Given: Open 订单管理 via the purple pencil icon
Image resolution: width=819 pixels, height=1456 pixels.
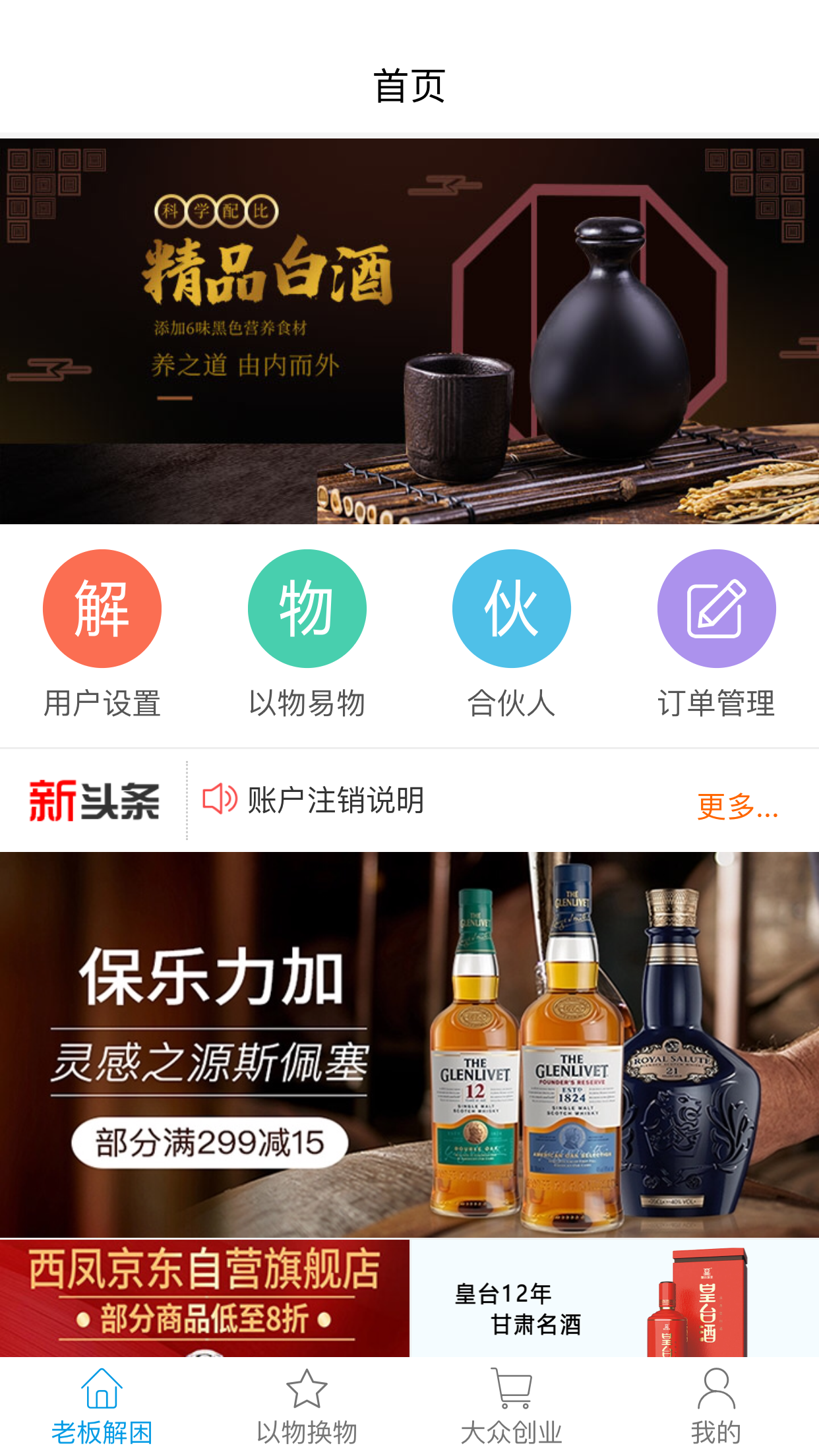Looking at the screenshot, I should pyautogui.click(x=716, y=608).
